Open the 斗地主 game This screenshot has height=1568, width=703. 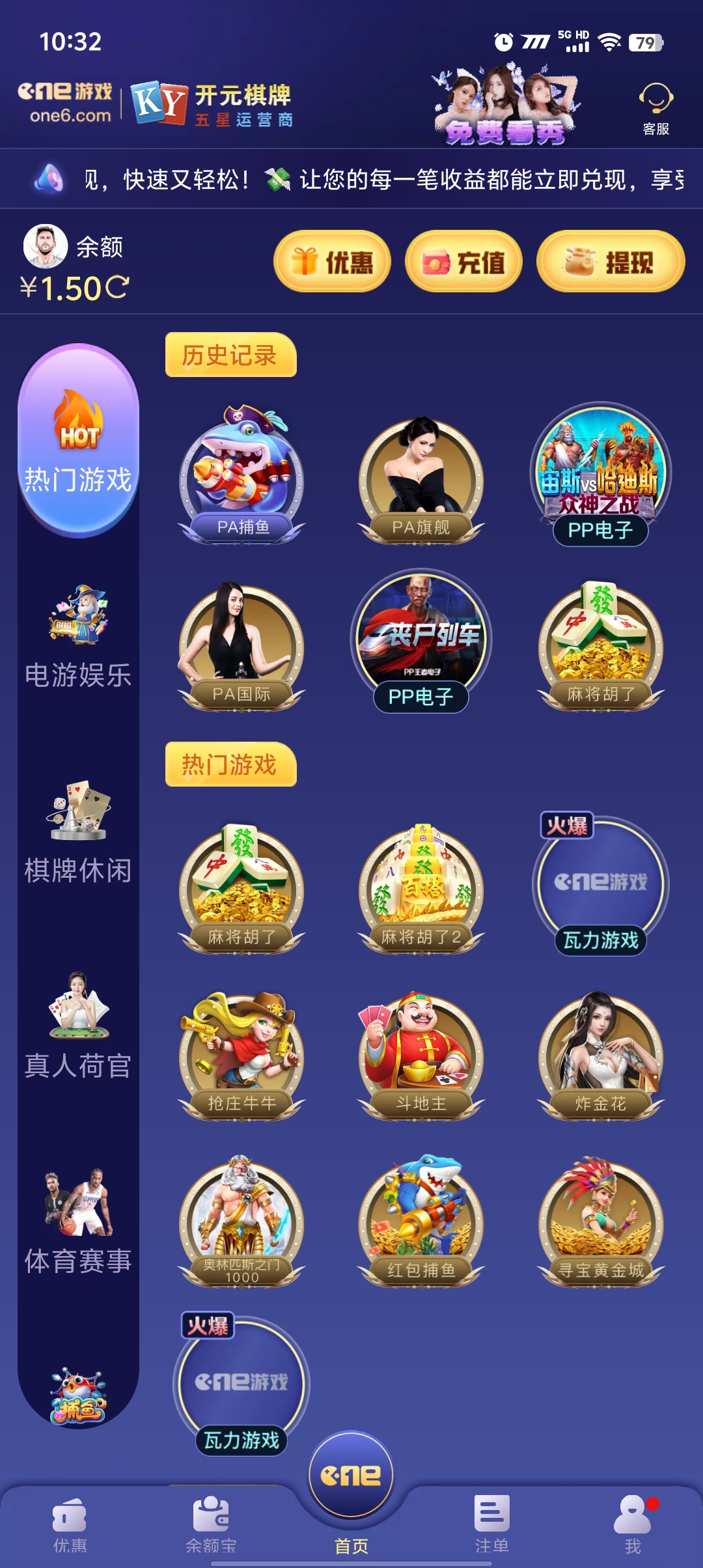421,1056
